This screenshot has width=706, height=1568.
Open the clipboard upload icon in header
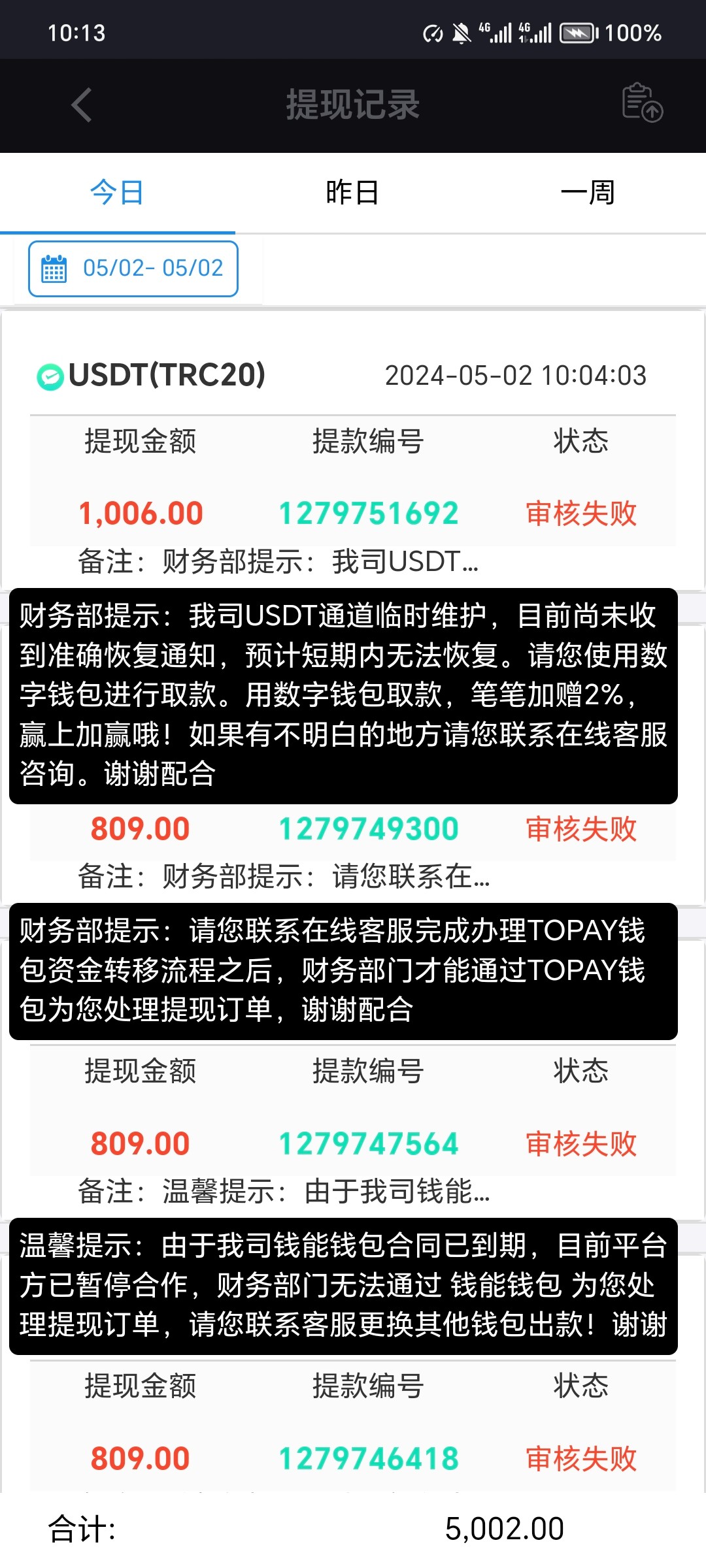click(x=641, y=103)
